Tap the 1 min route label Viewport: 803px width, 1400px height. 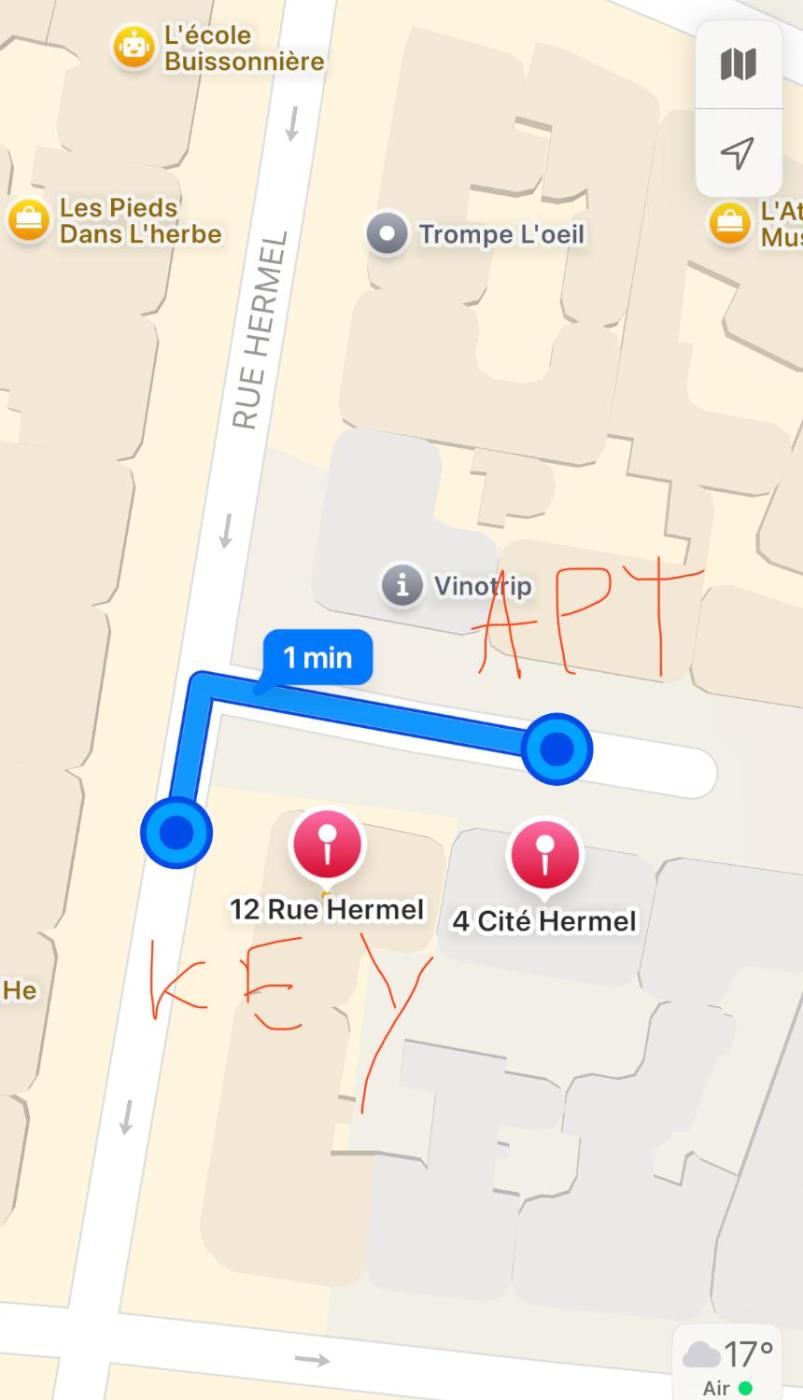tap(317, 658)
